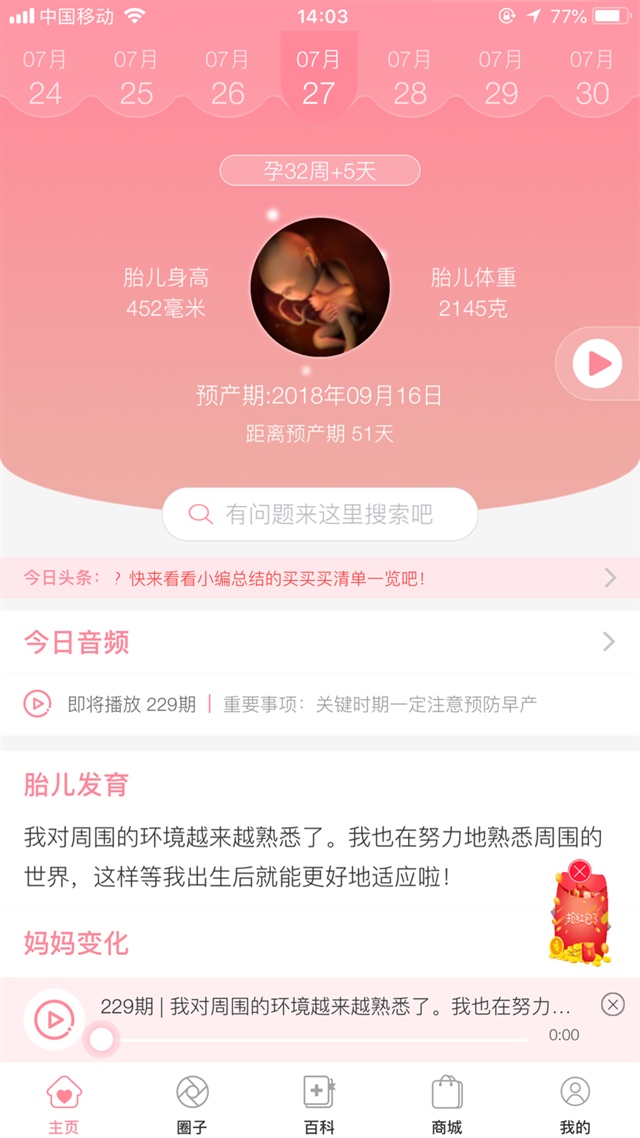Switch to the 商城 tab
640x1138 pixels.
(x=447, y=1104)
